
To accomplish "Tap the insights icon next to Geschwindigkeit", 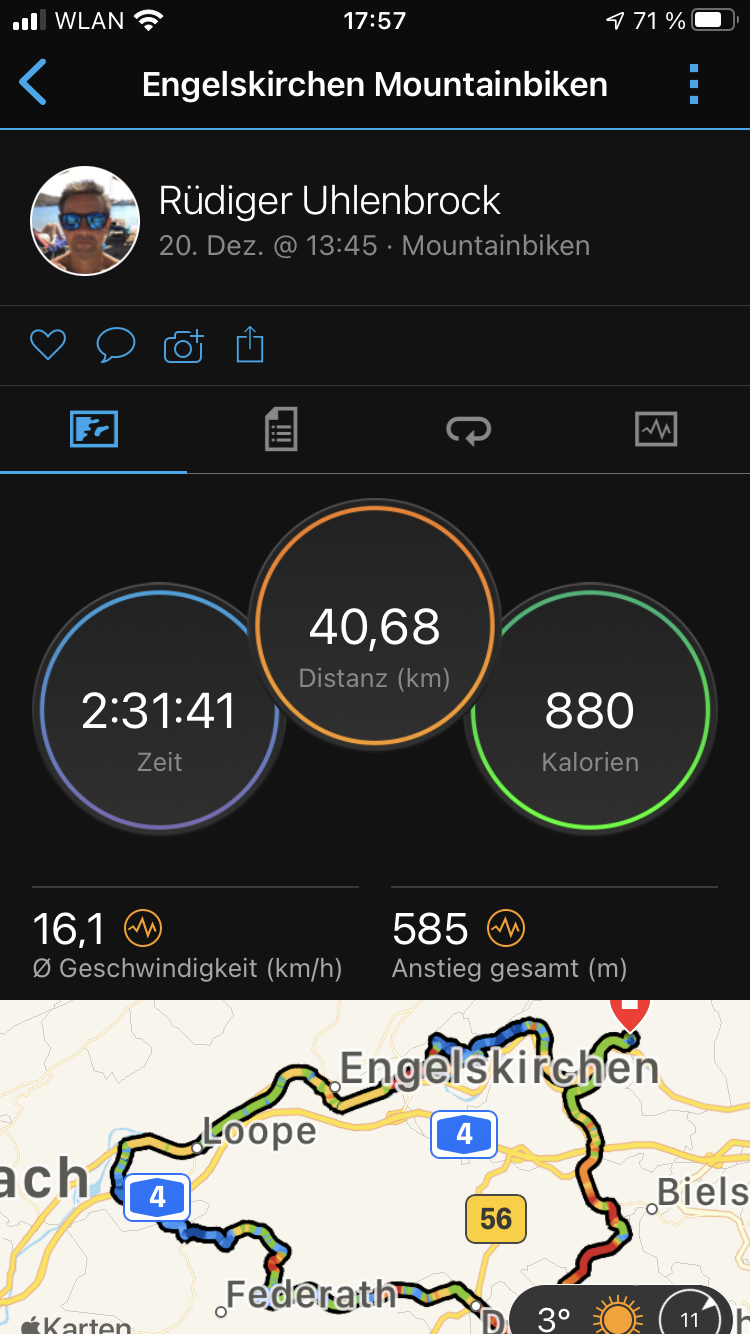I will click(143, 929).
